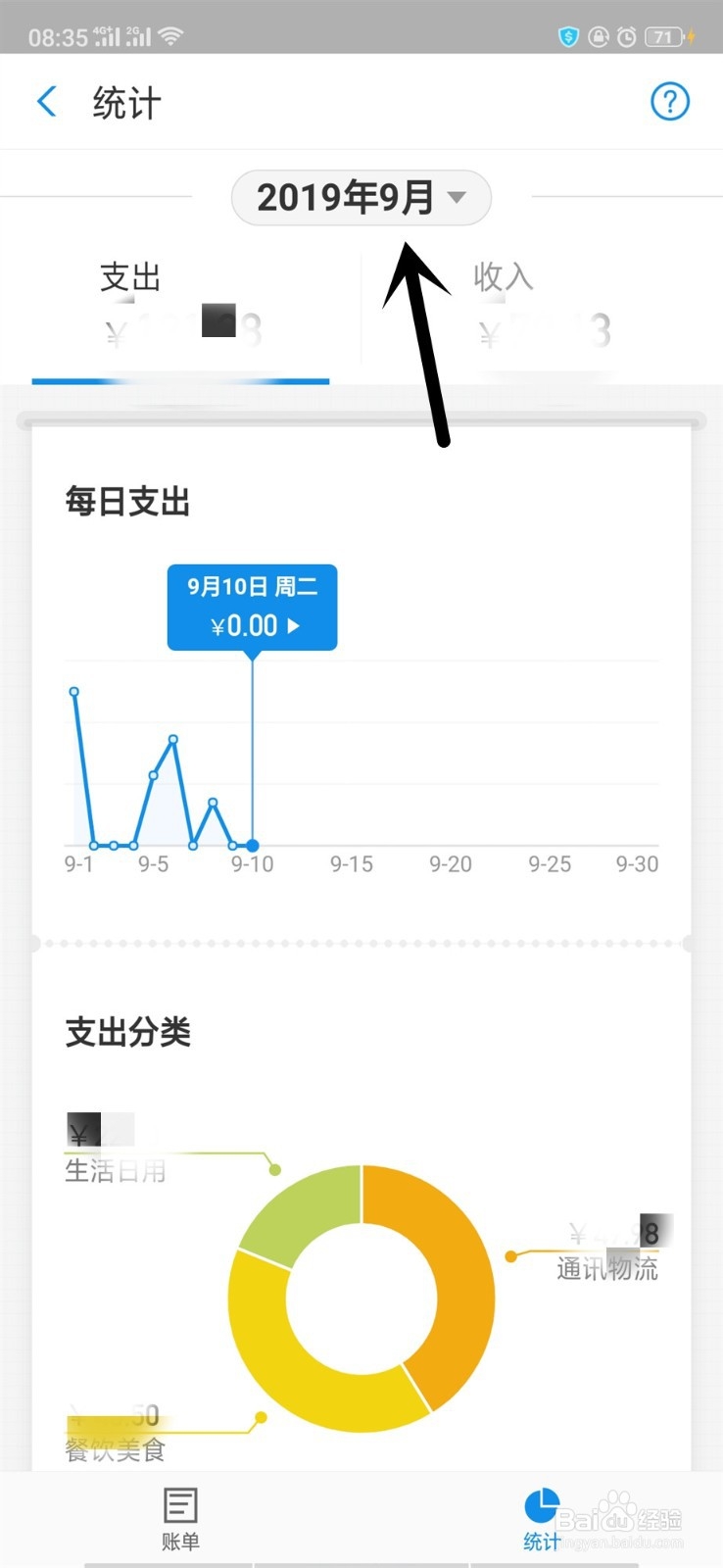Tap the 每日支出 section heading

(126, 501)
